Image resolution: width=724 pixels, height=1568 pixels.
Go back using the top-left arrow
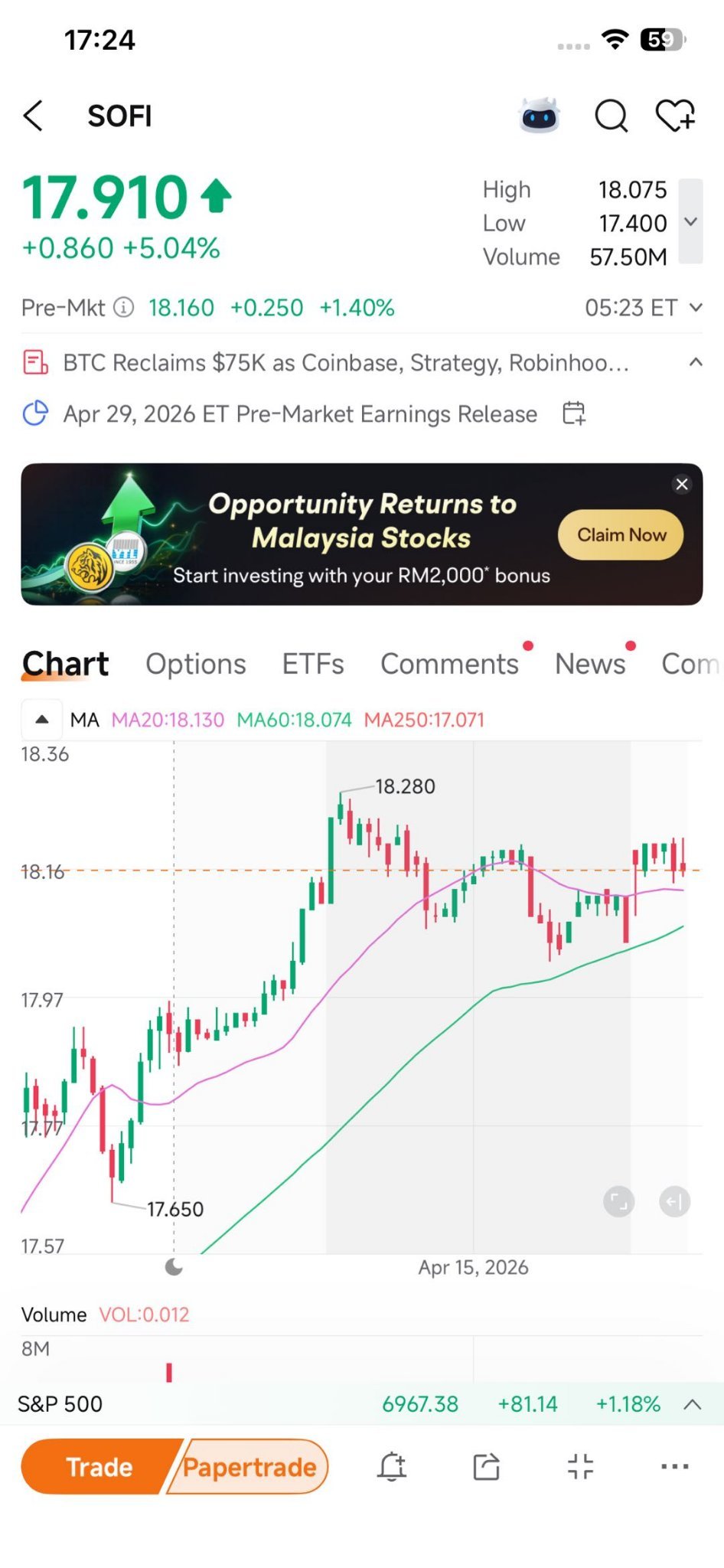[x=34, y=116]
